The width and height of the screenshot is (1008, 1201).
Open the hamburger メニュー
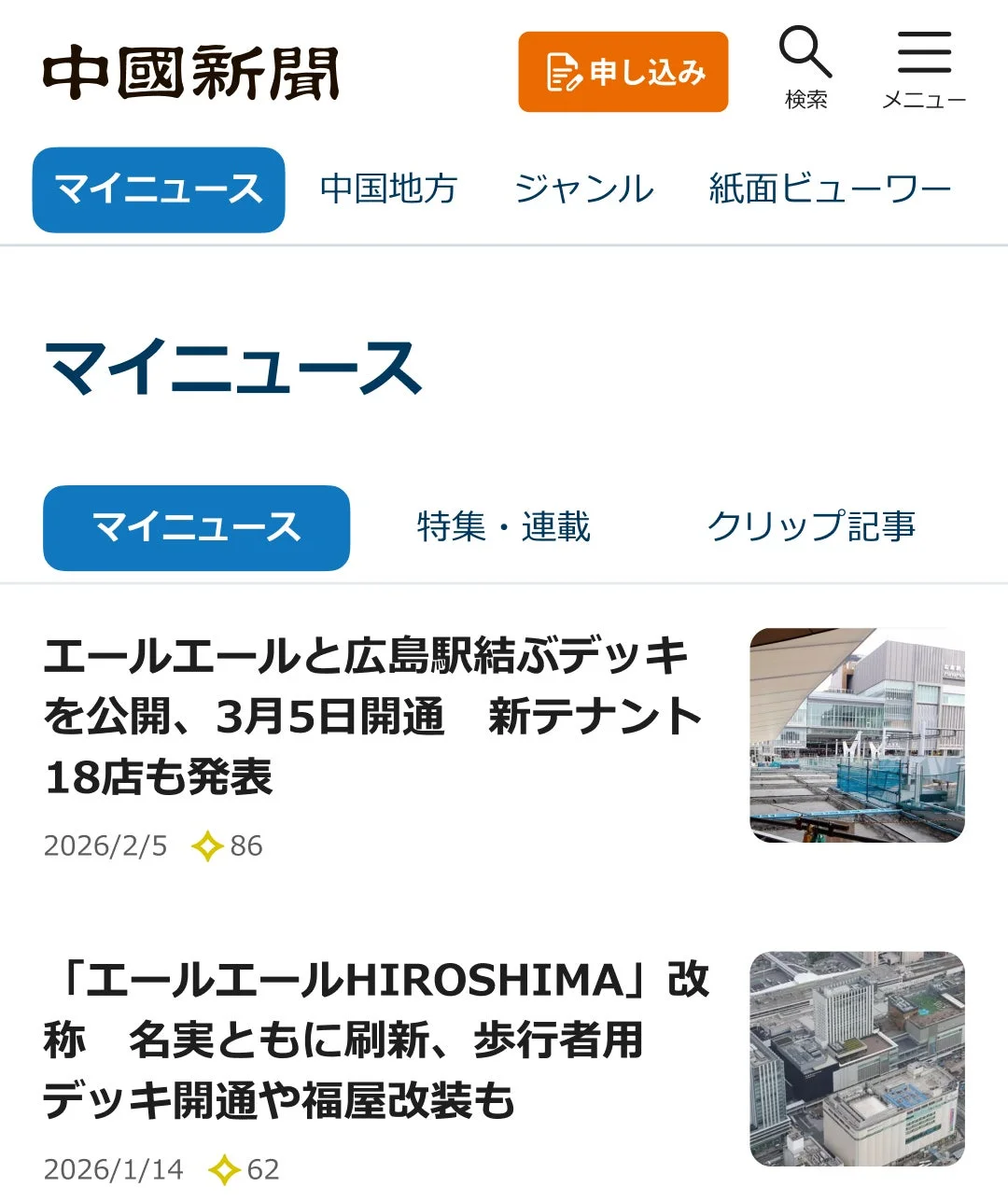tap(922, 58)
